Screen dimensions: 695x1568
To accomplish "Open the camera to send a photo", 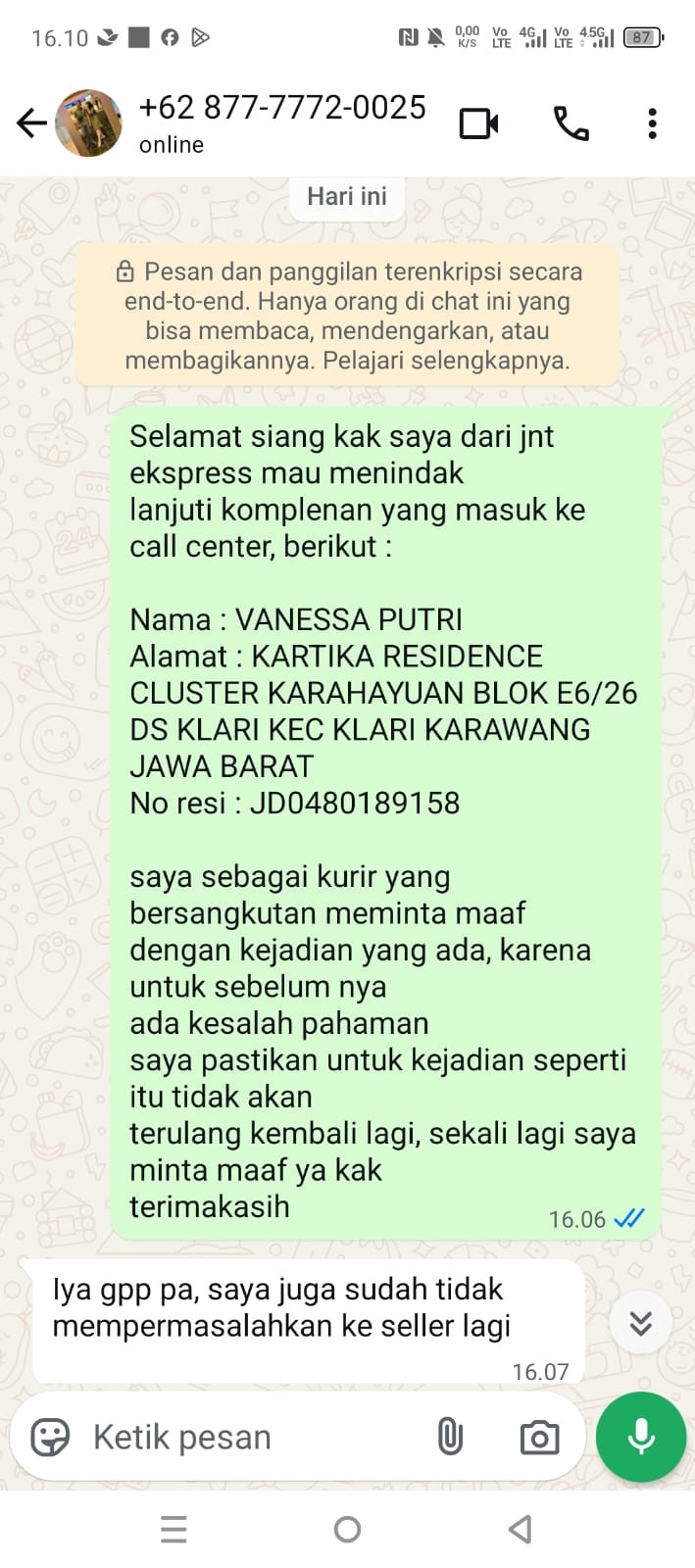I will click(x=539, y=1438).
